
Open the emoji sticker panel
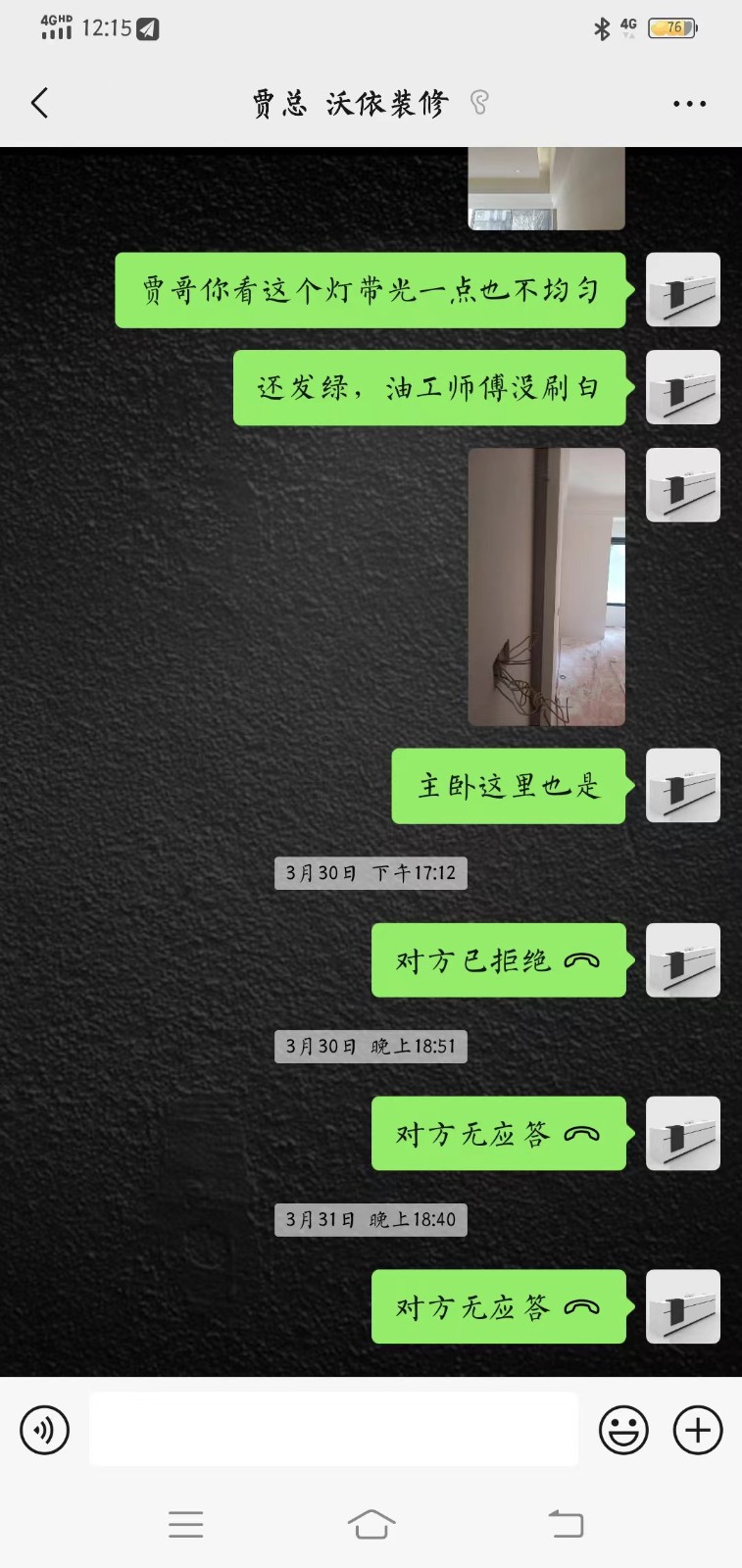pyautogui.click(x=623, y=1430)
